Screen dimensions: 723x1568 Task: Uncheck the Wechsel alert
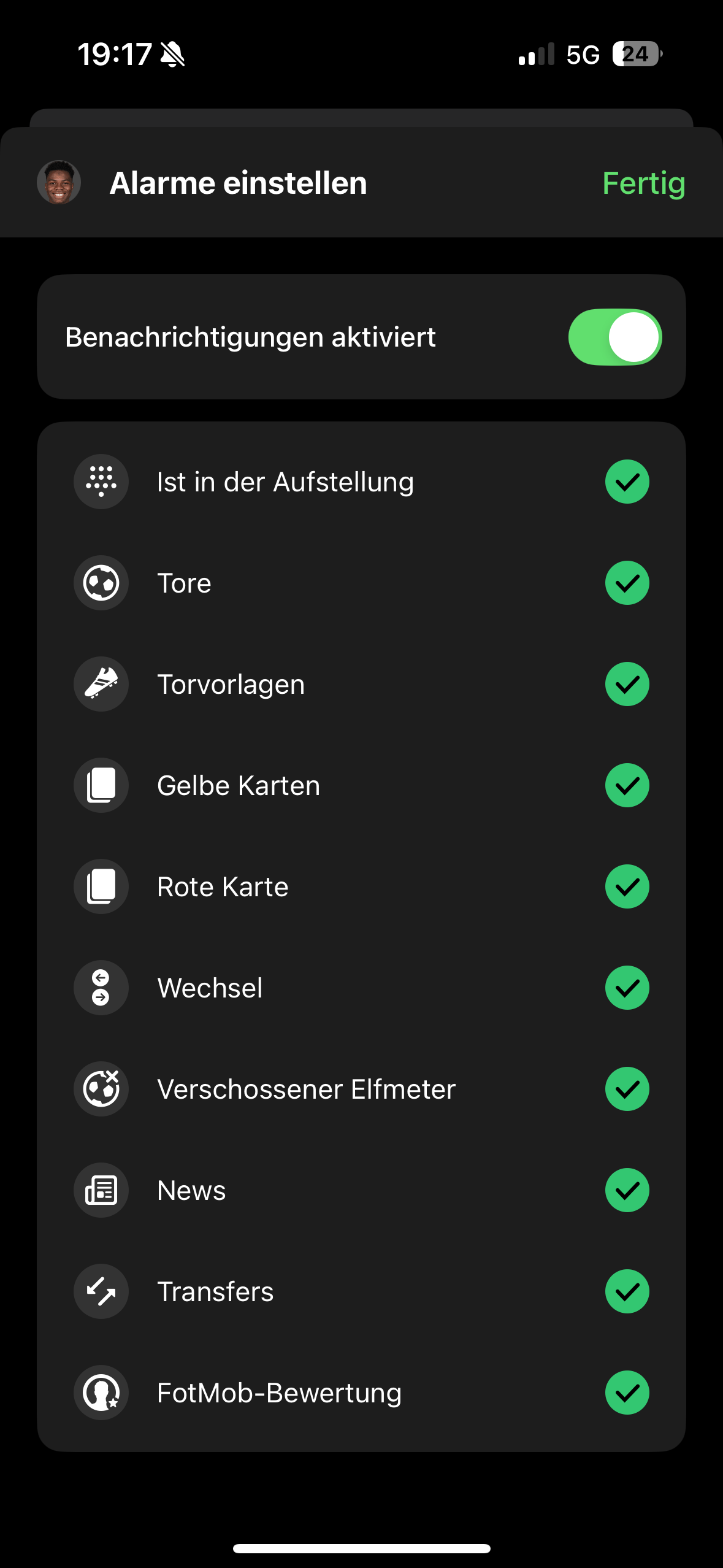point(627,988)
